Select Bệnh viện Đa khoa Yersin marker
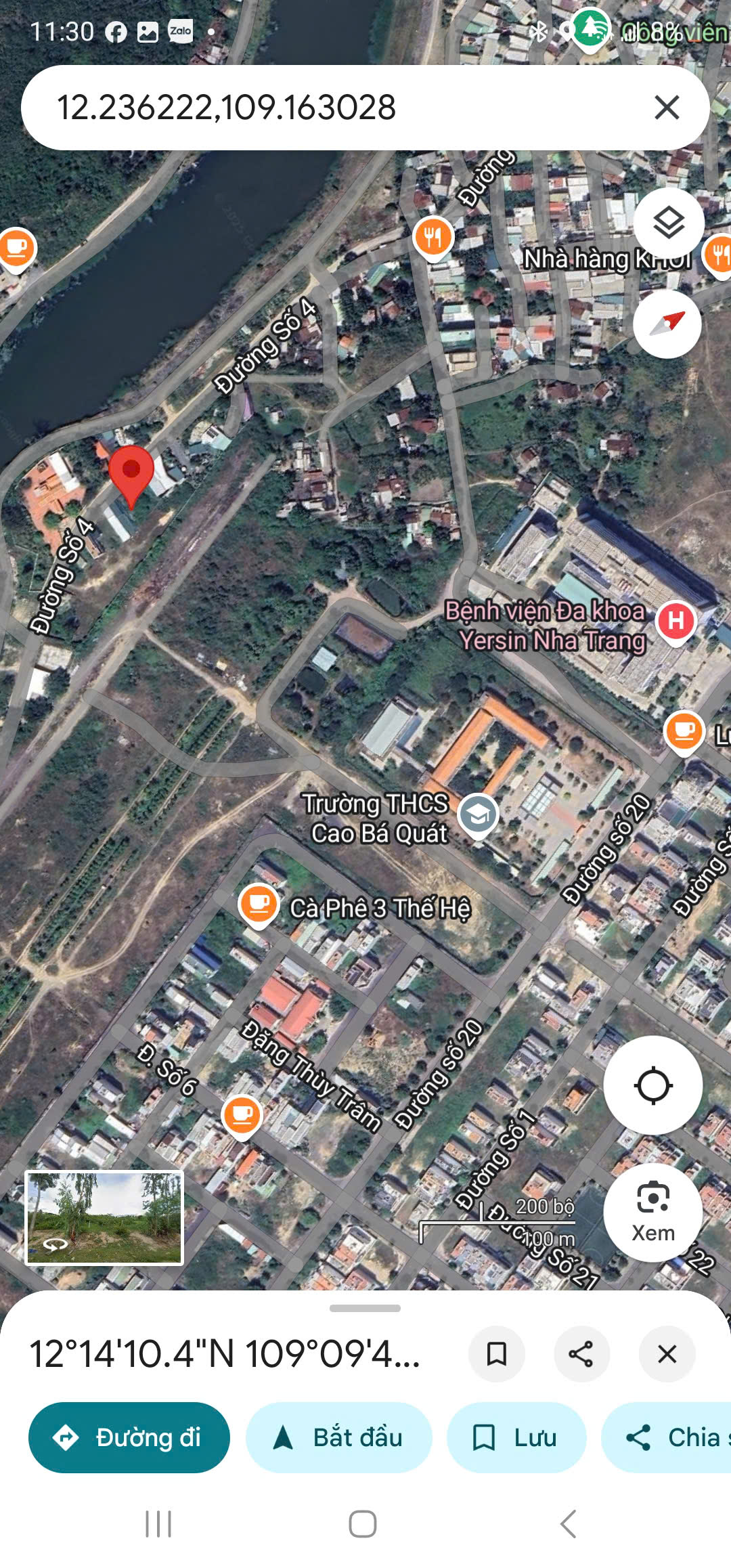 (x=675, y=622)
